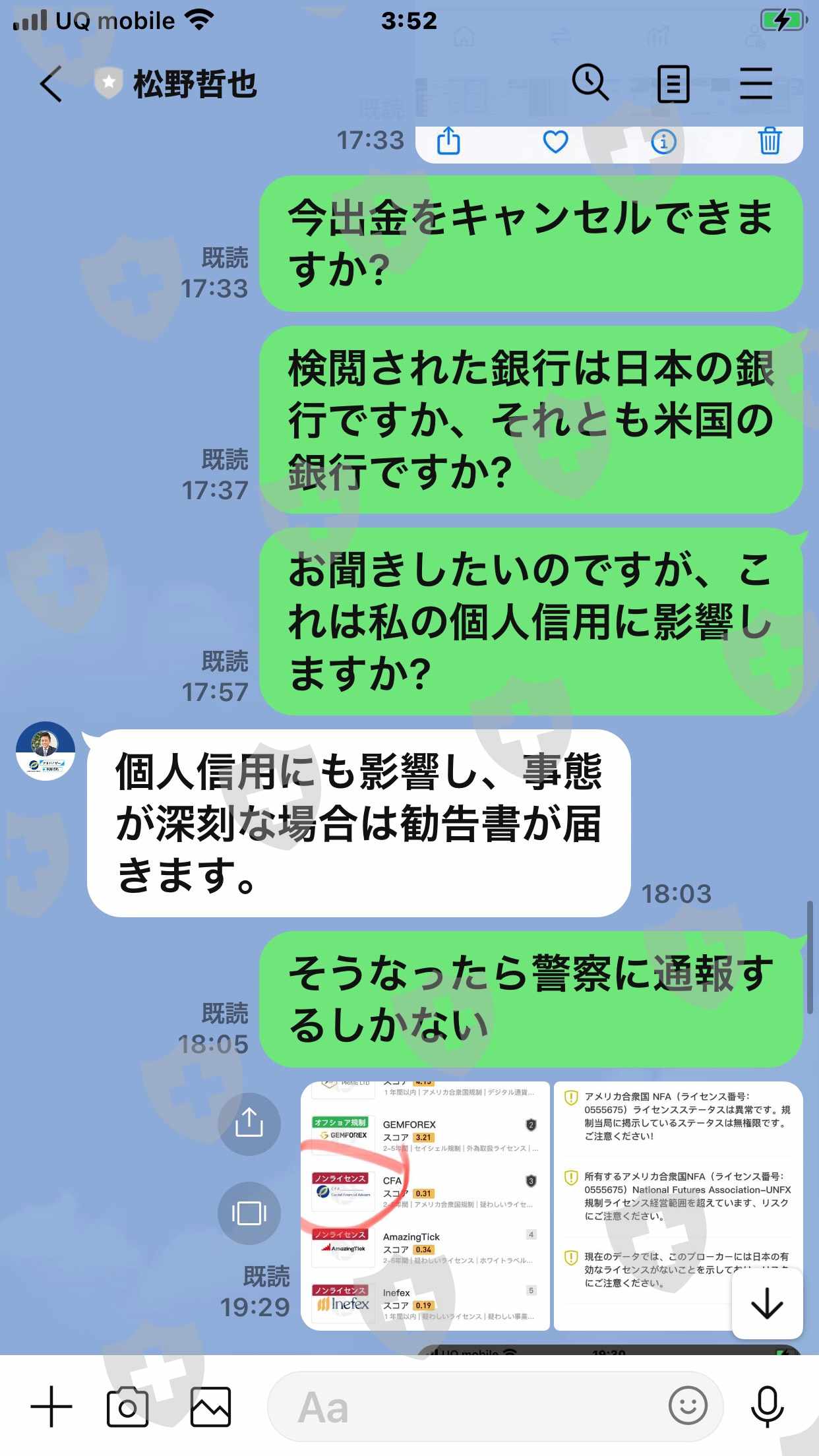Launch the camera from the chat bar

point(127,1407)
